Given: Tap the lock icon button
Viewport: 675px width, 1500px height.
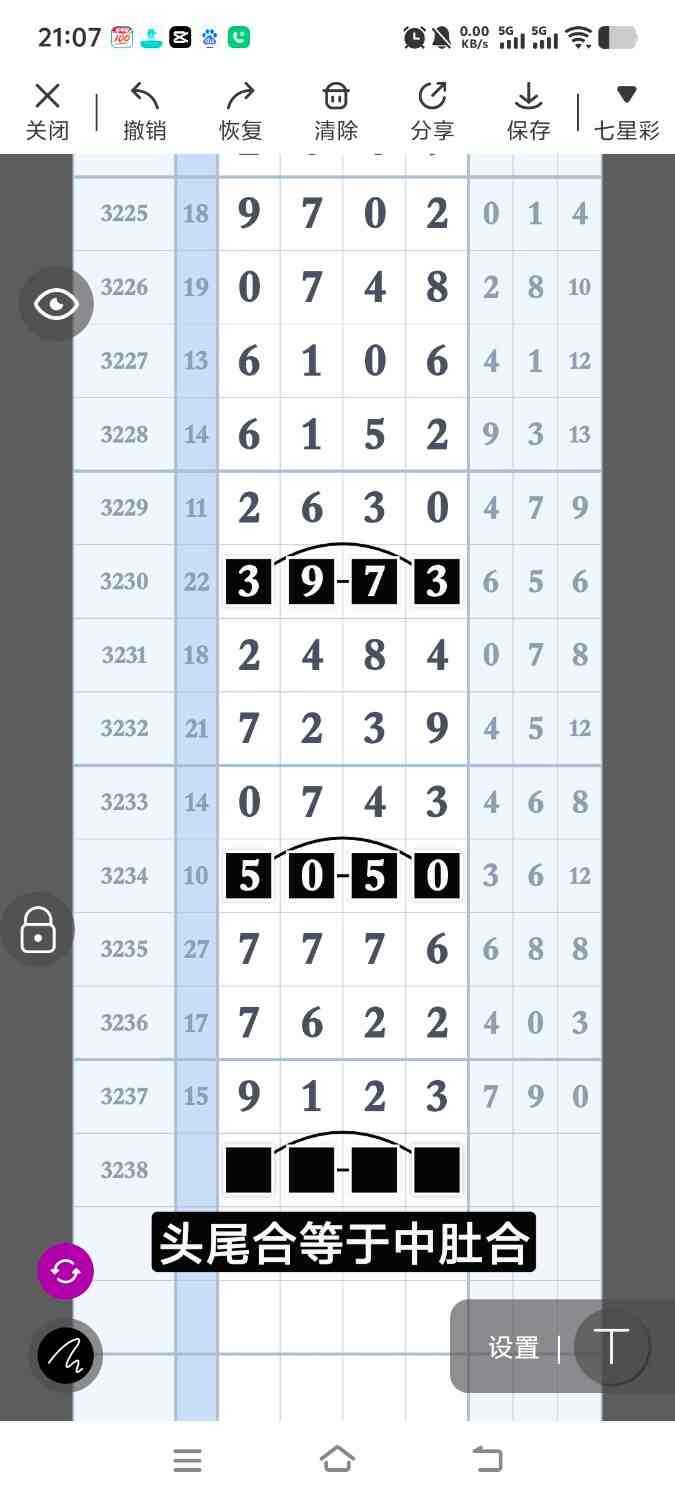Looking at the screenshot, I should tap(38, 929).
